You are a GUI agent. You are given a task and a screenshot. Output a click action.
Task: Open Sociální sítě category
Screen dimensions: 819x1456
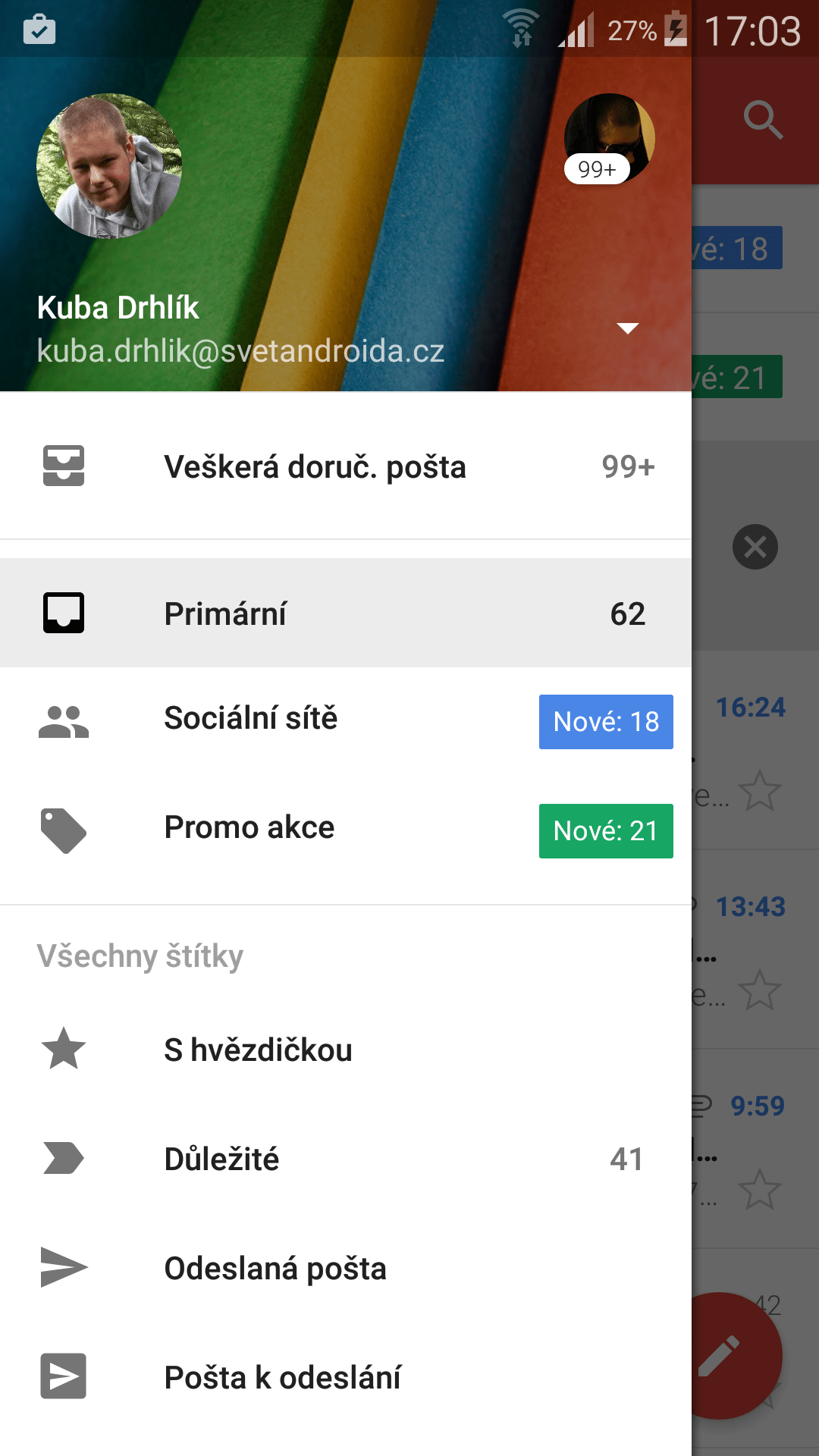pos(346,720)
